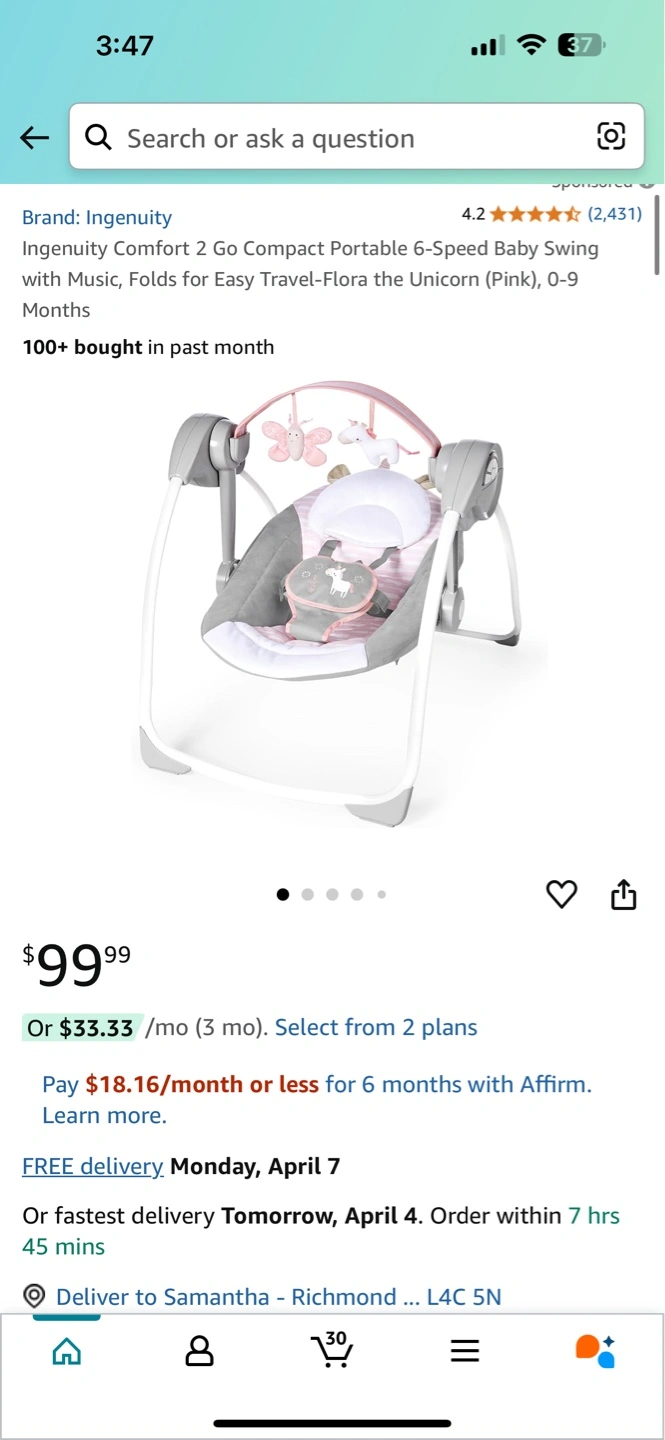View the 2,431 ratings
This screenshot has width=665, height=1440.
614,213
